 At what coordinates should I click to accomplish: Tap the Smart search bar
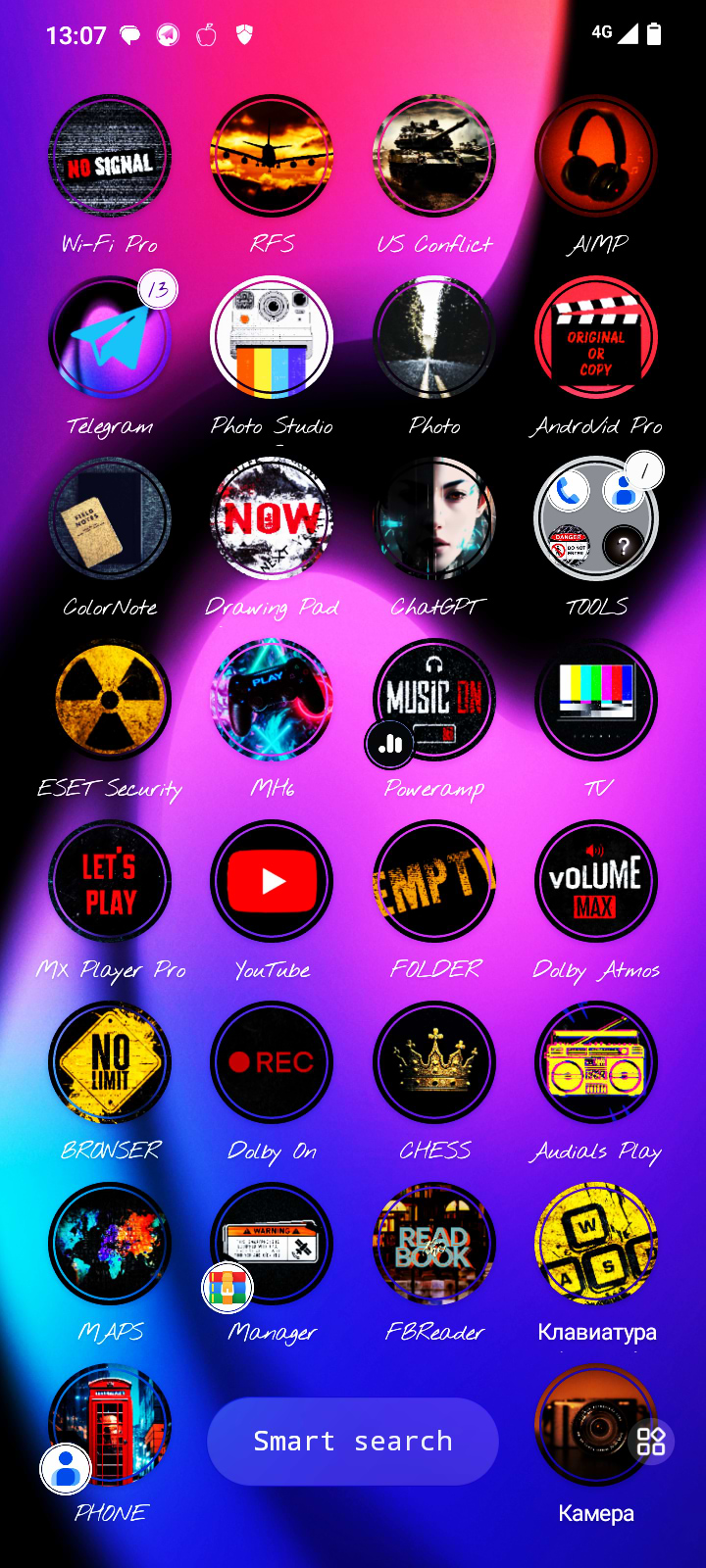[353, 1441]
